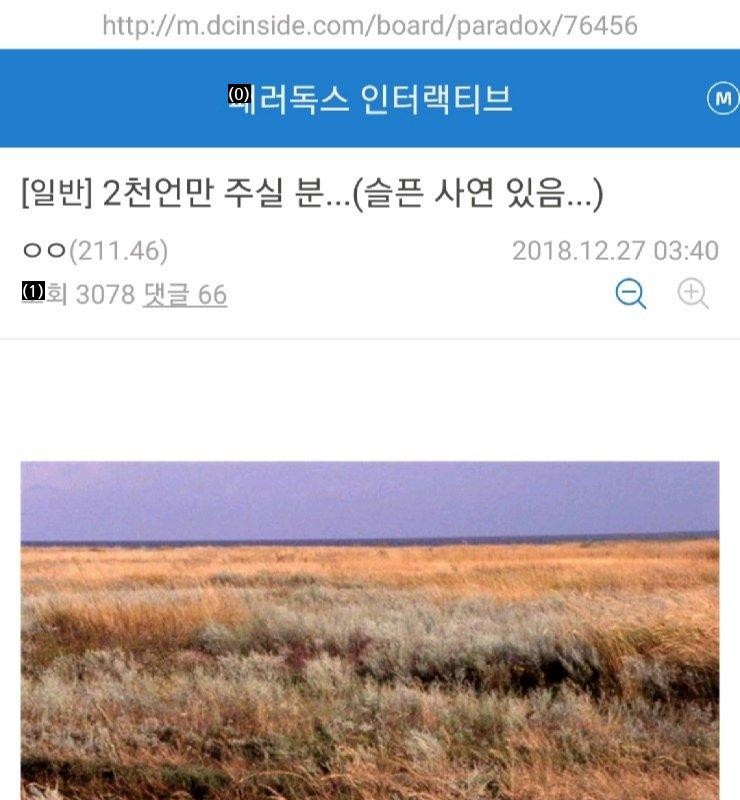
Task: Open the 패러독스 인터랙티브 gallery header
Action: 370,98
